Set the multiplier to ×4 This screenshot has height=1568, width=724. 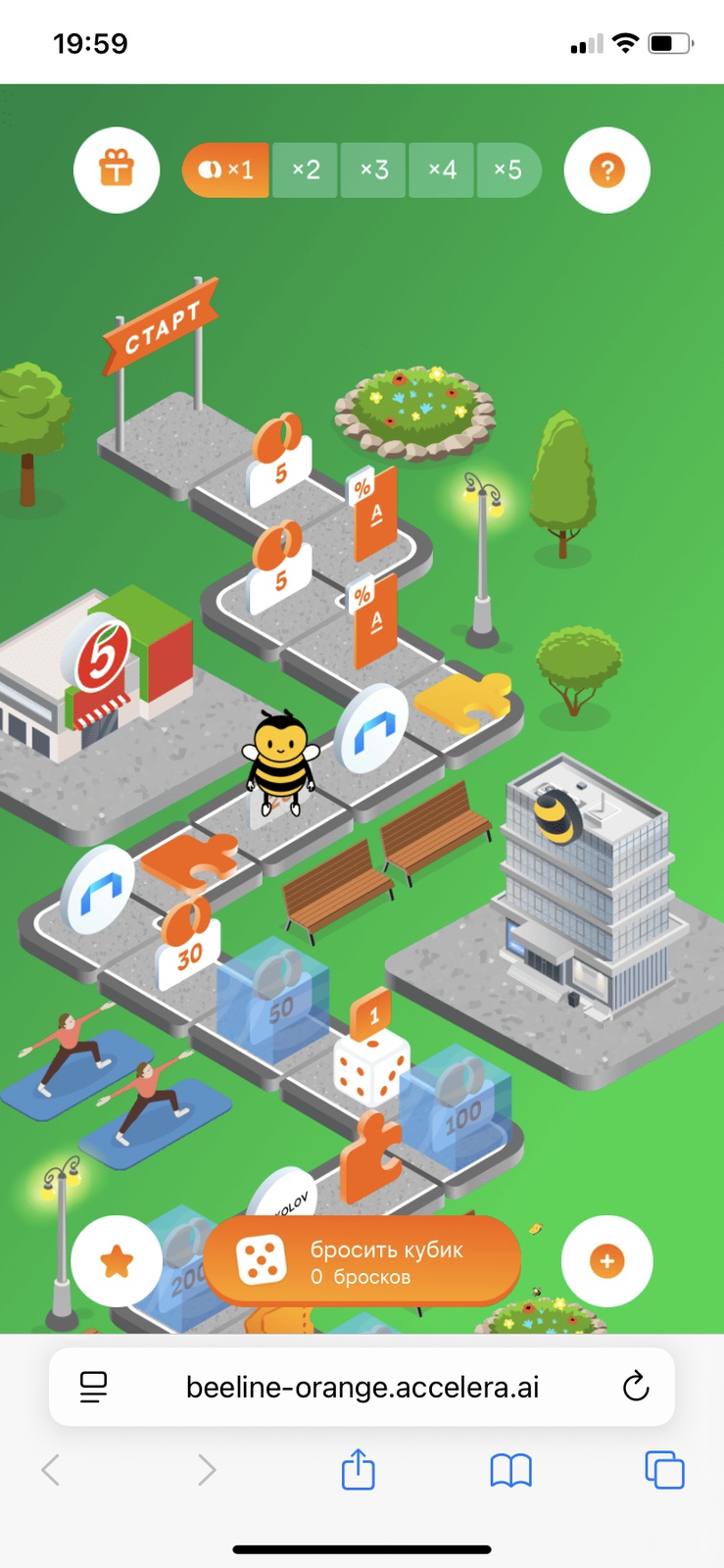pos(442,171)
